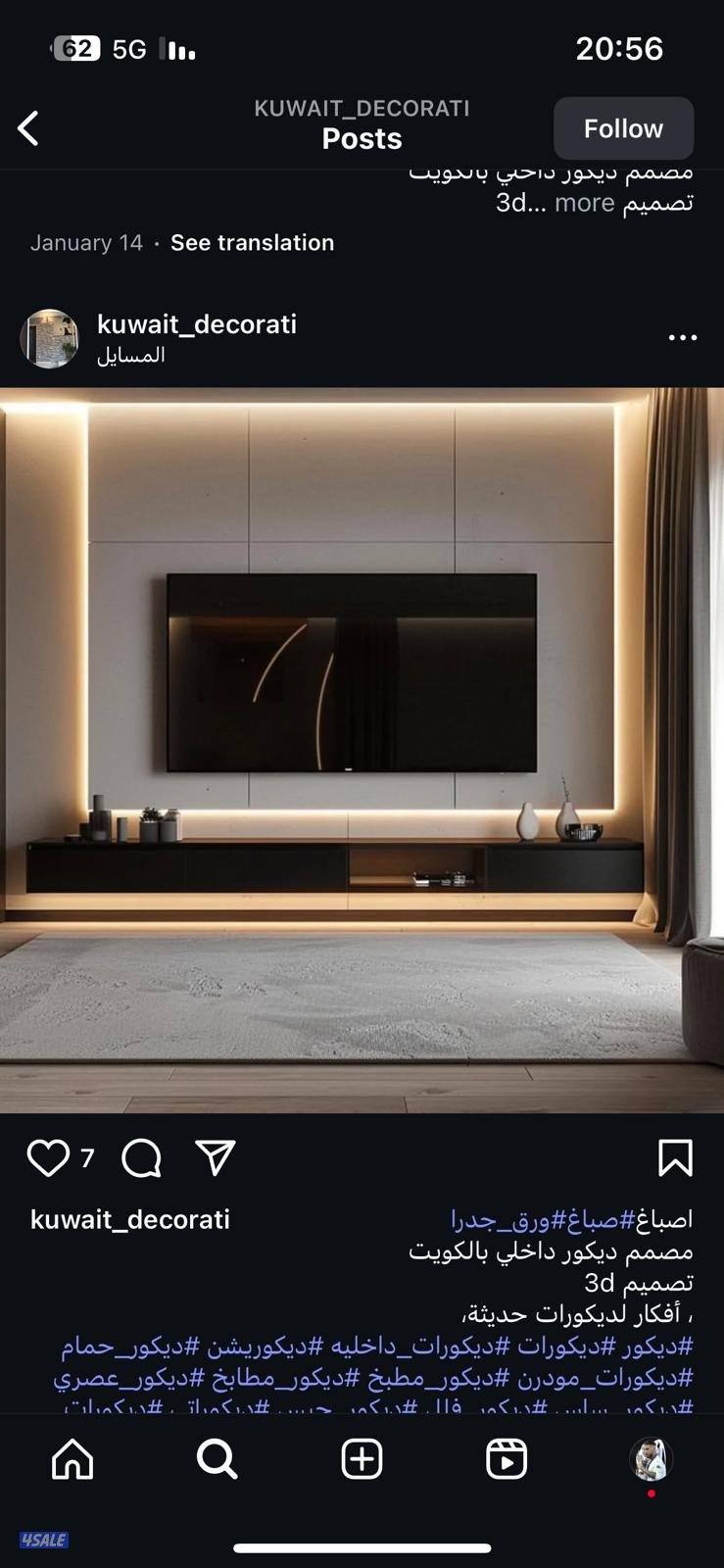724x1568 pixels.
Task: Open the location المسايل under username
Action: (130, 356)
